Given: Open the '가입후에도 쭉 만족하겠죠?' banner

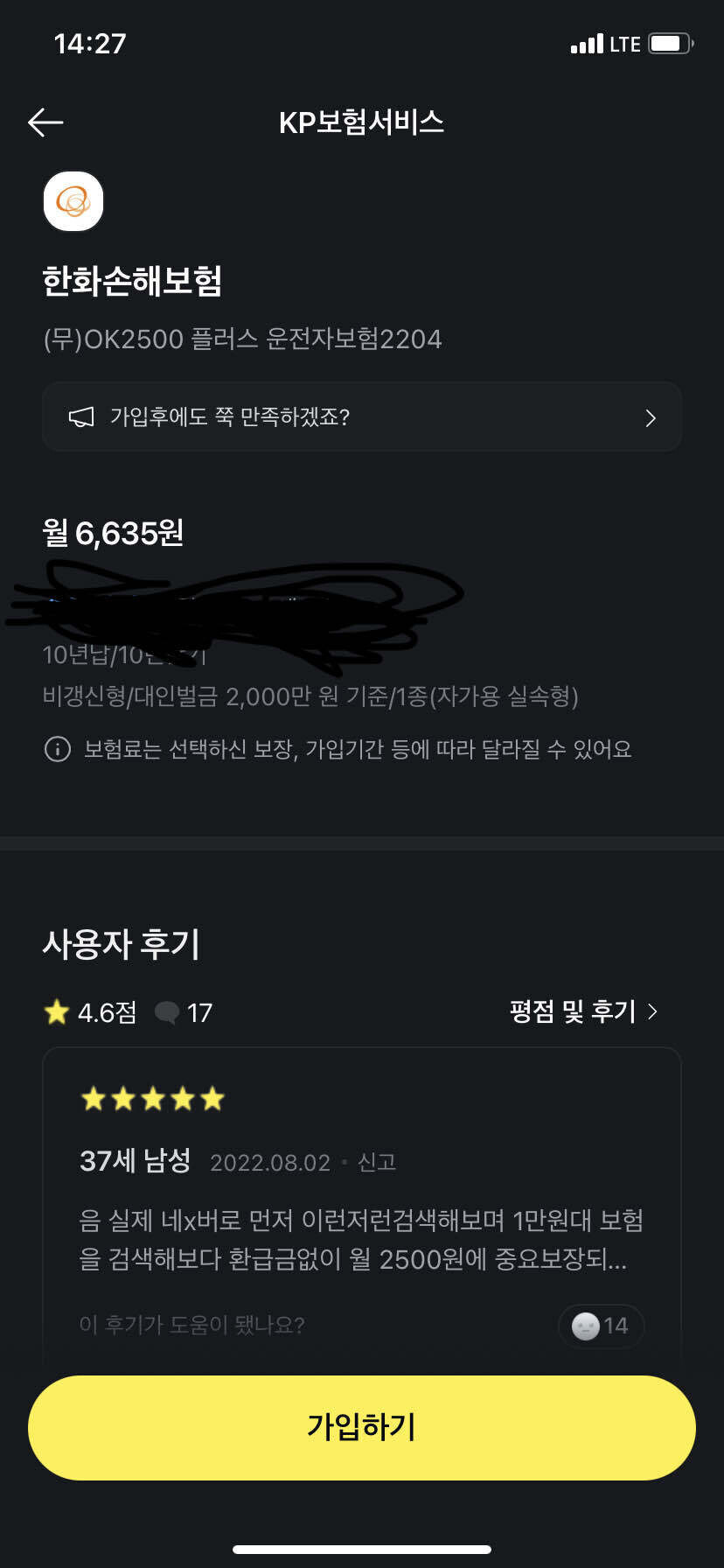Looking at the screenshot, I should (x=361, y=417).
